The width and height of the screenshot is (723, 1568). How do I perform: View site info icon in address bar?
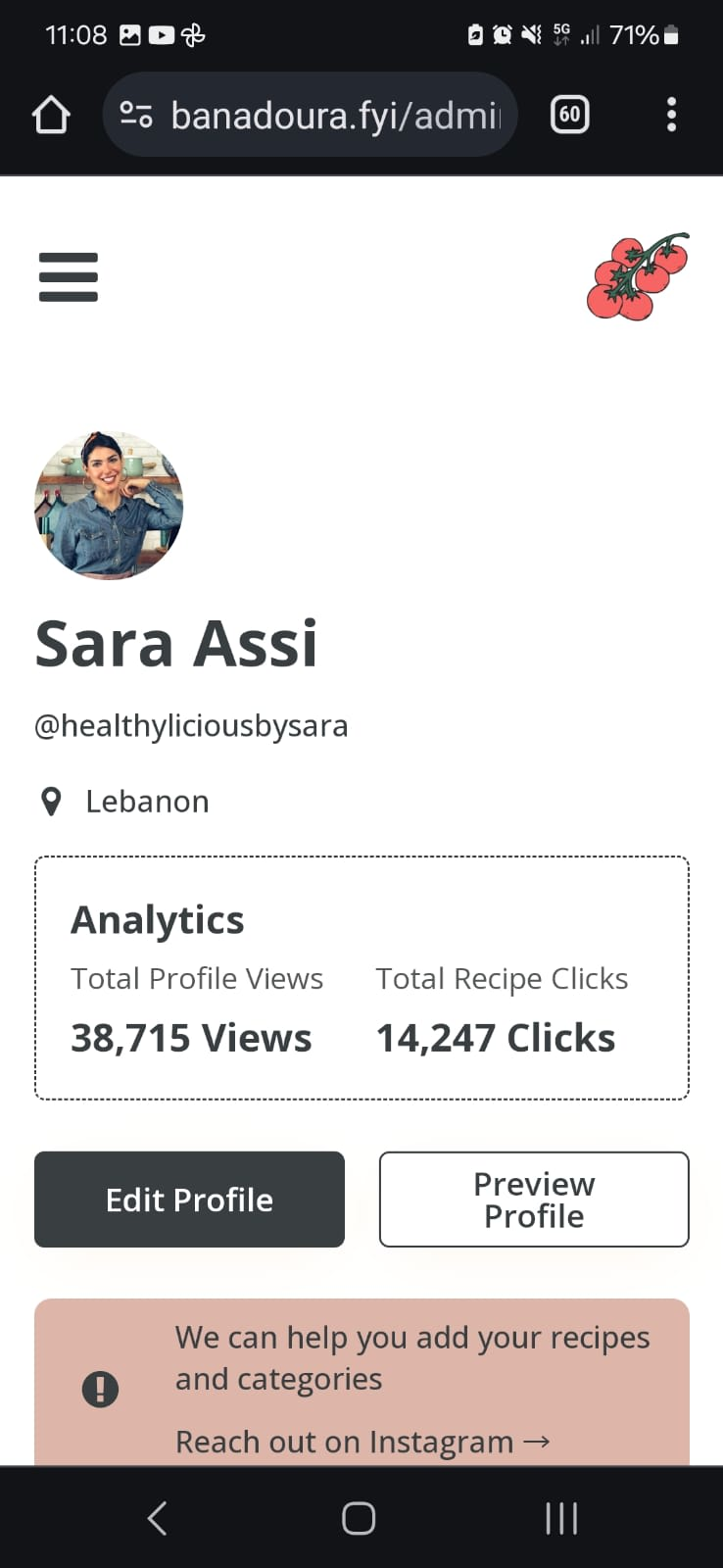(x=136, y=116)
